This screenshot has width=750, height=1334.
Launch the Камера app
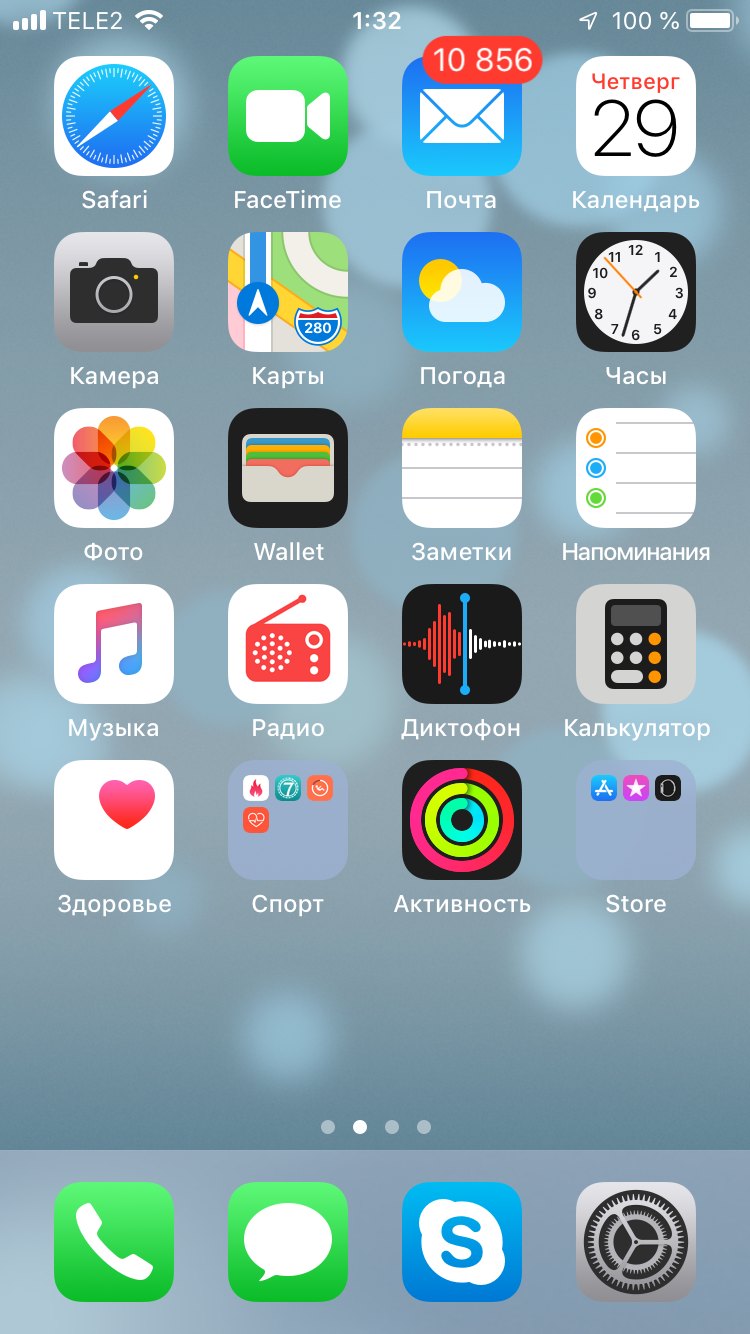114,292
